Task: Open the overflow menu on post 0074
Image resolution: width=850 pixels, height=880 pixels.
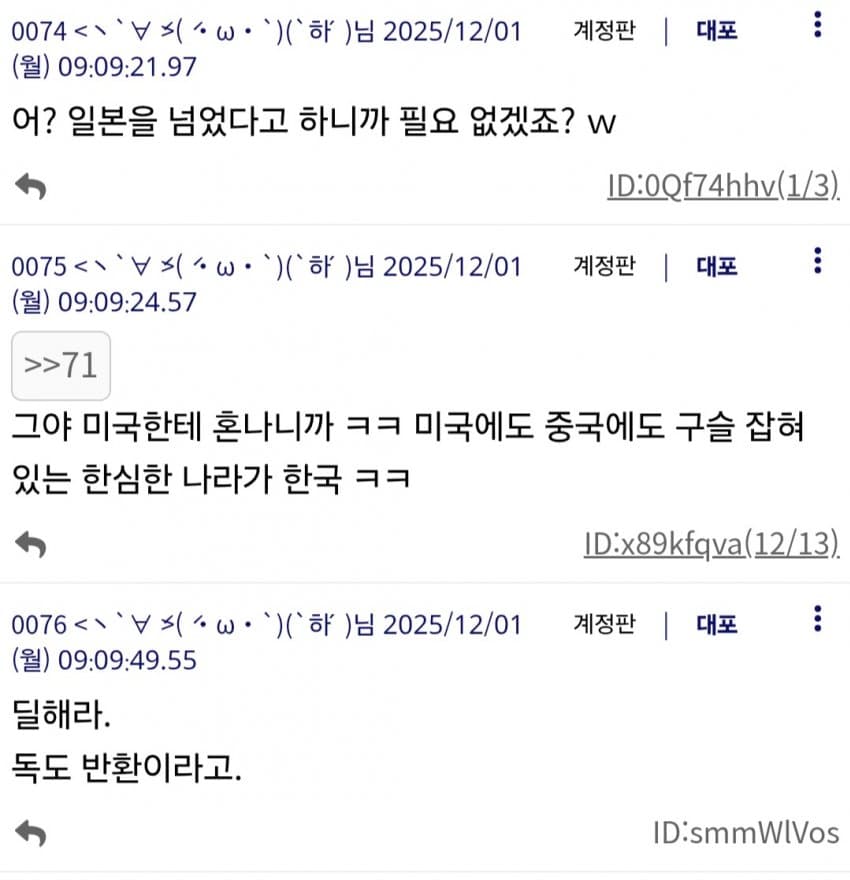Action: pyautogui.click(x=818, y=23)
